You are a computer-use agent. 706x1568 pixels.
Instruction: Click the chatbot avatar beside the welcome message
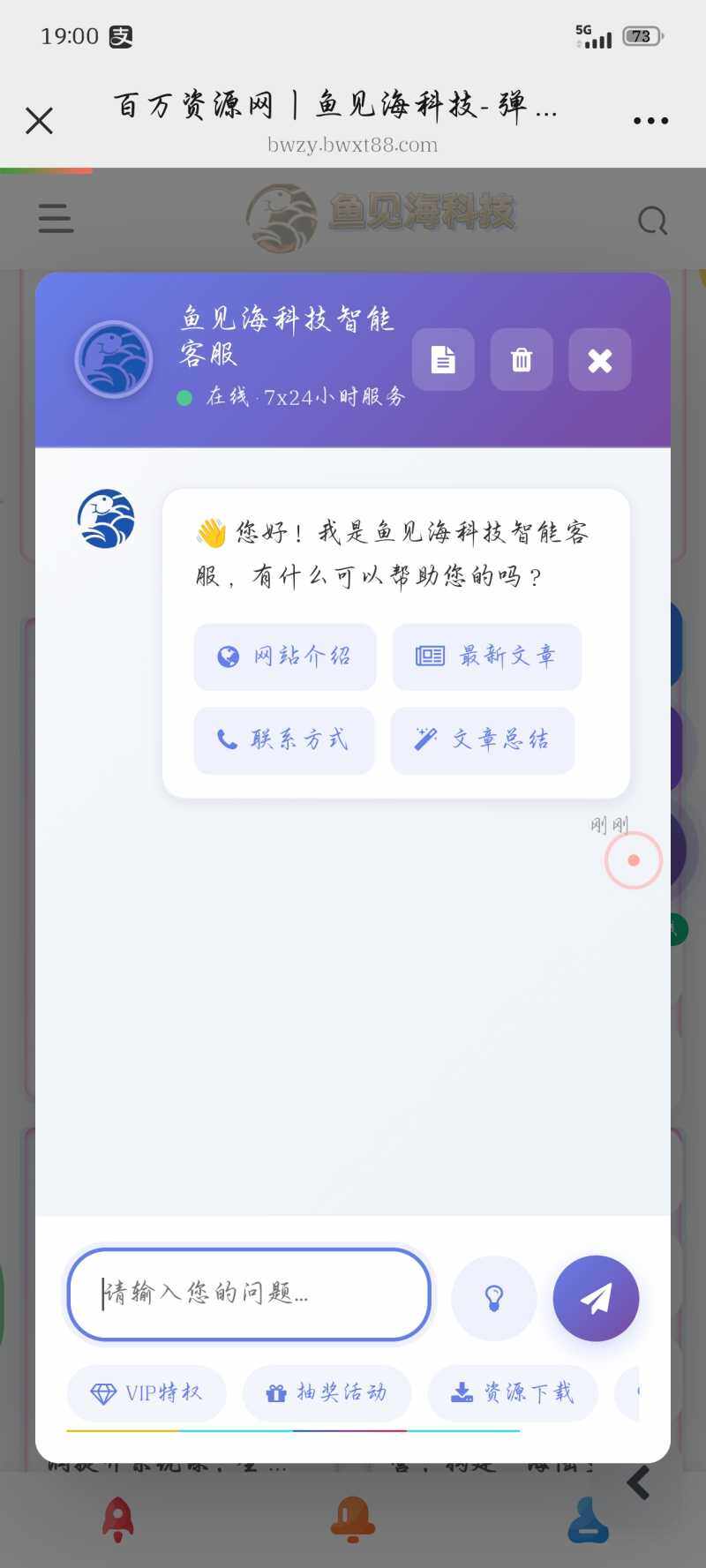coord(106,519)
